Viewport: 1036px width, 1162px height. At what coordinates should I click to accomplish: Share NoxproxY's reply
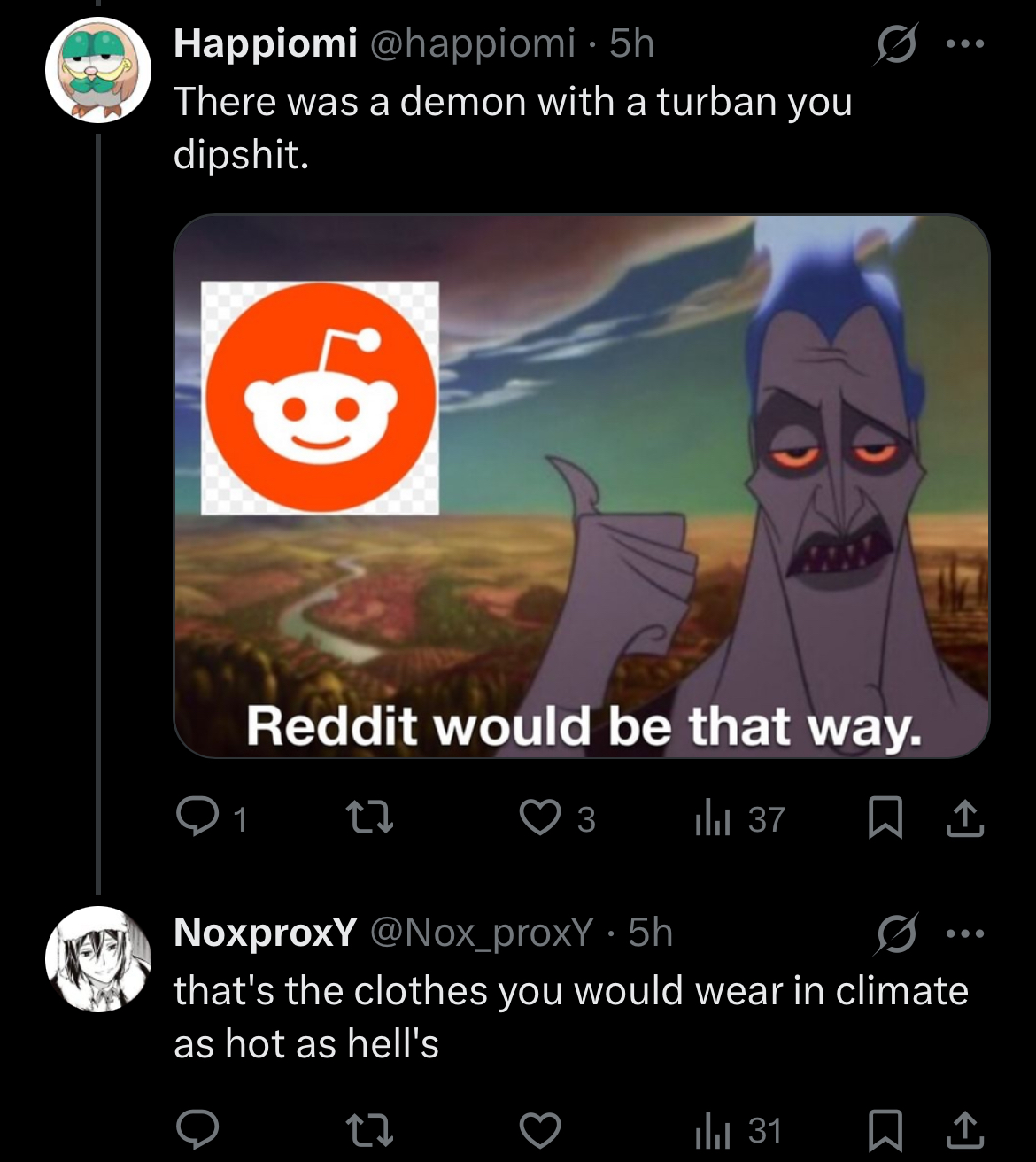pos(964,1130)
